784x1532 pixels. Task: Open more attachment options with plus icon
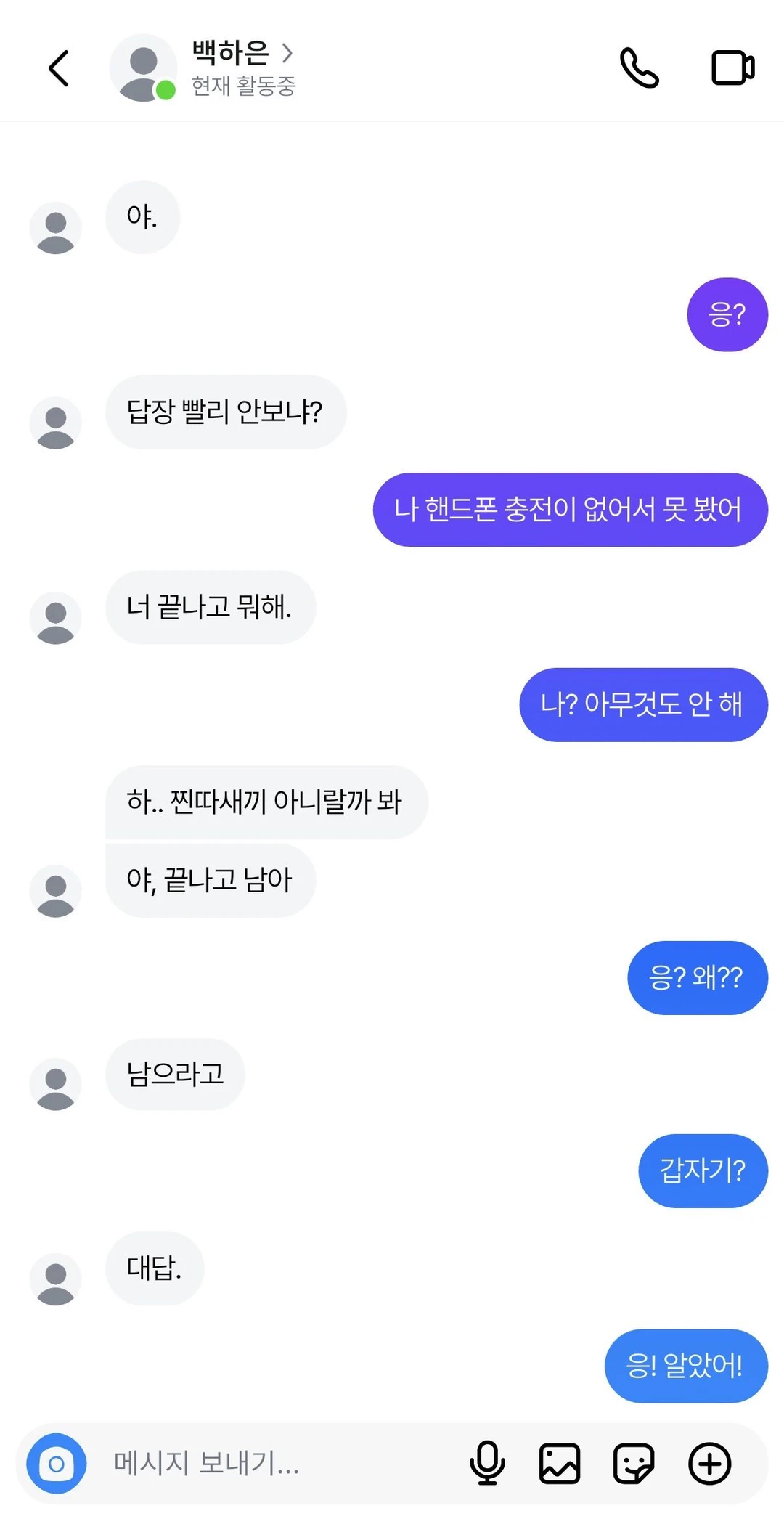709,1463
